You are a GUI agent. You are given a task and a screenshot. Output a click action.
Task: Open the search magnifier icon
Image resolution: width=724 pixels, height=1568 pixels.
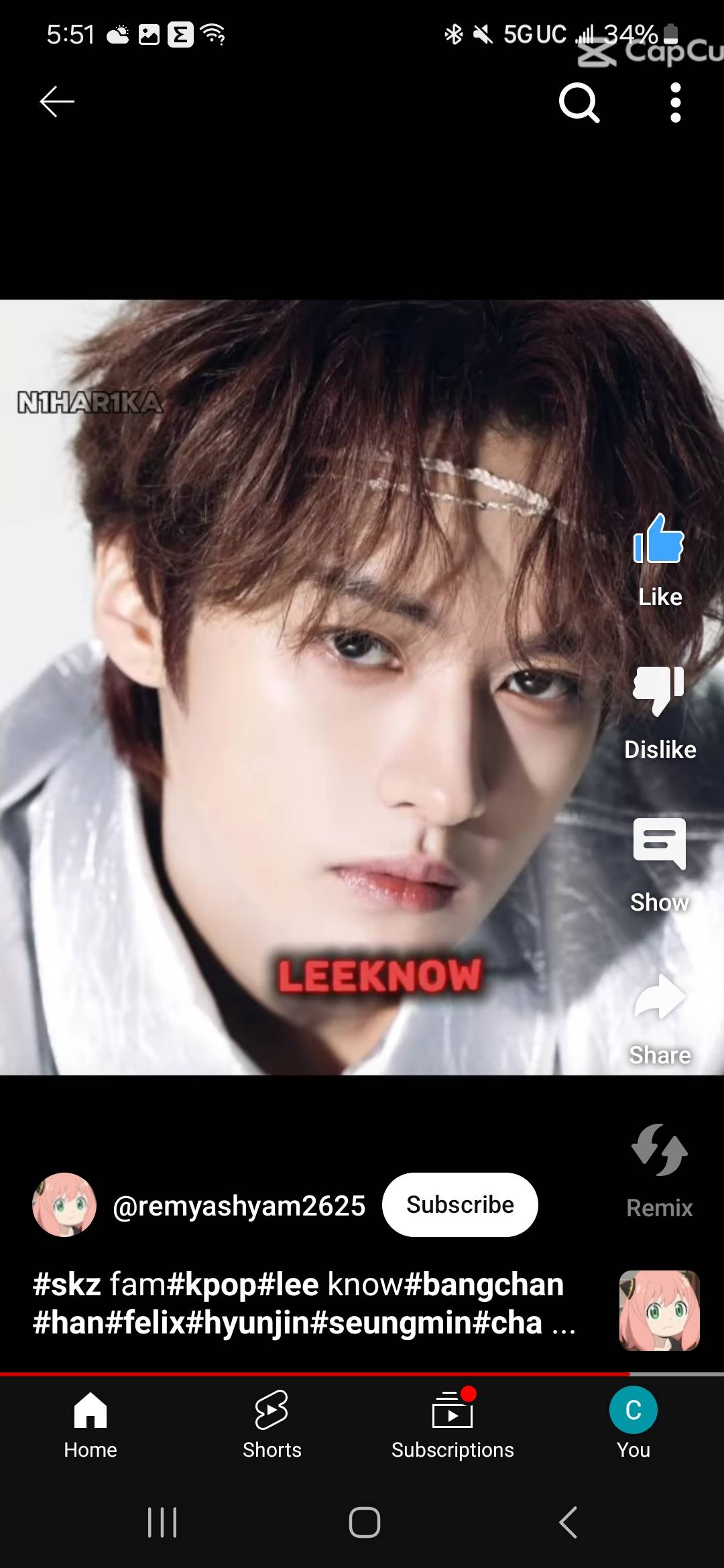point(579,103)
